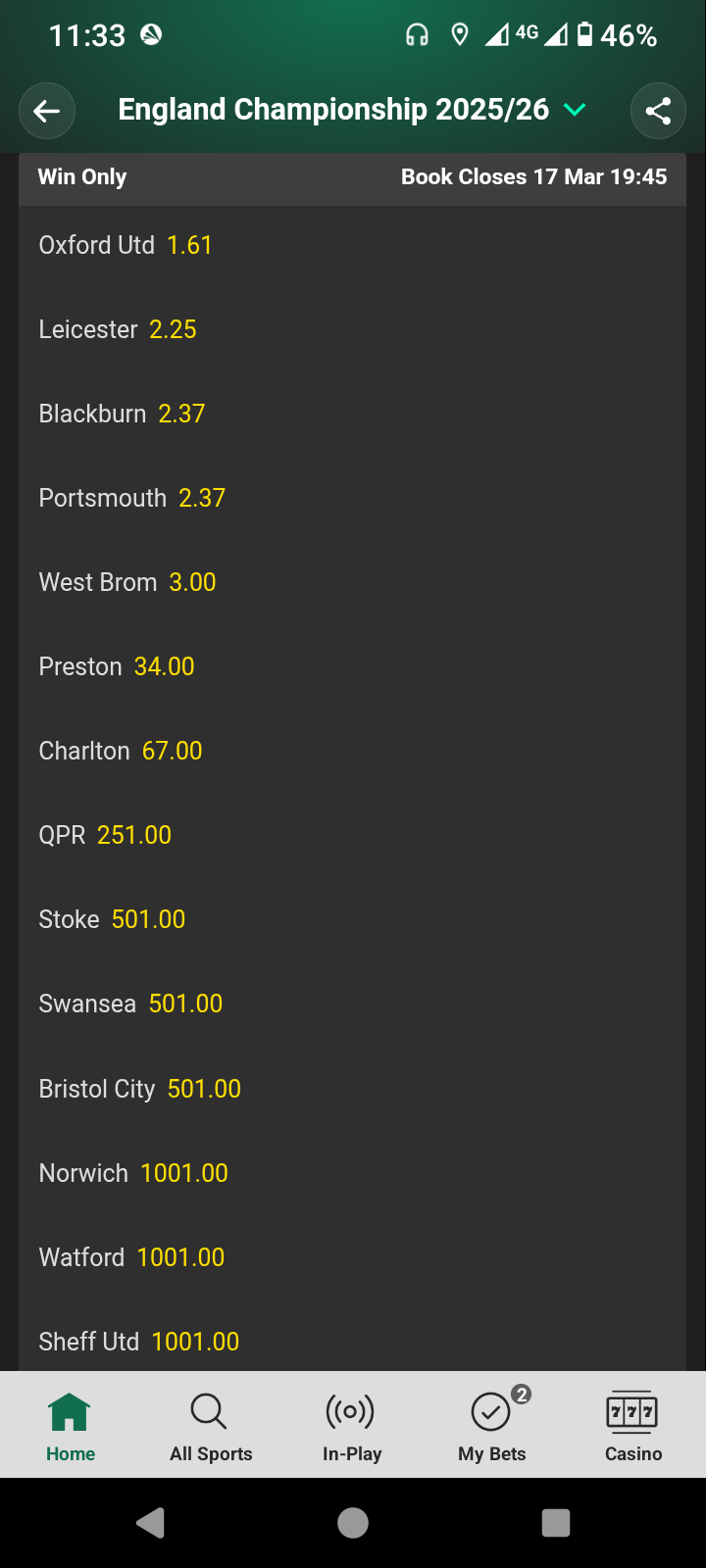
Task: Choose Portsmouth at odds 2.37
Action: tap(132, 498)
